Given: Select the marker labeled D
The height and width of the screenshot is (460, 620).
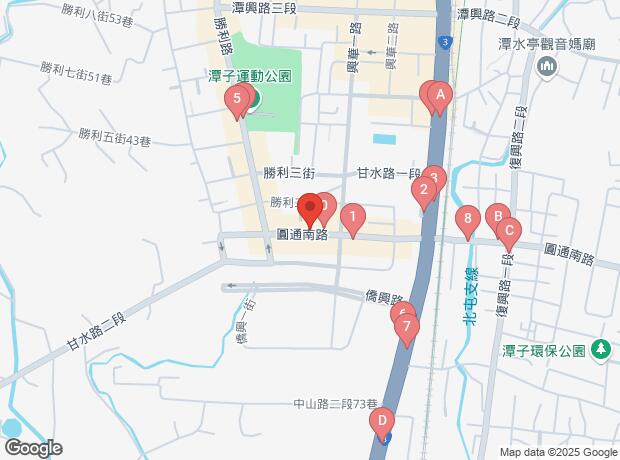Looking at the screenshot, I should [x=382, y=422].
